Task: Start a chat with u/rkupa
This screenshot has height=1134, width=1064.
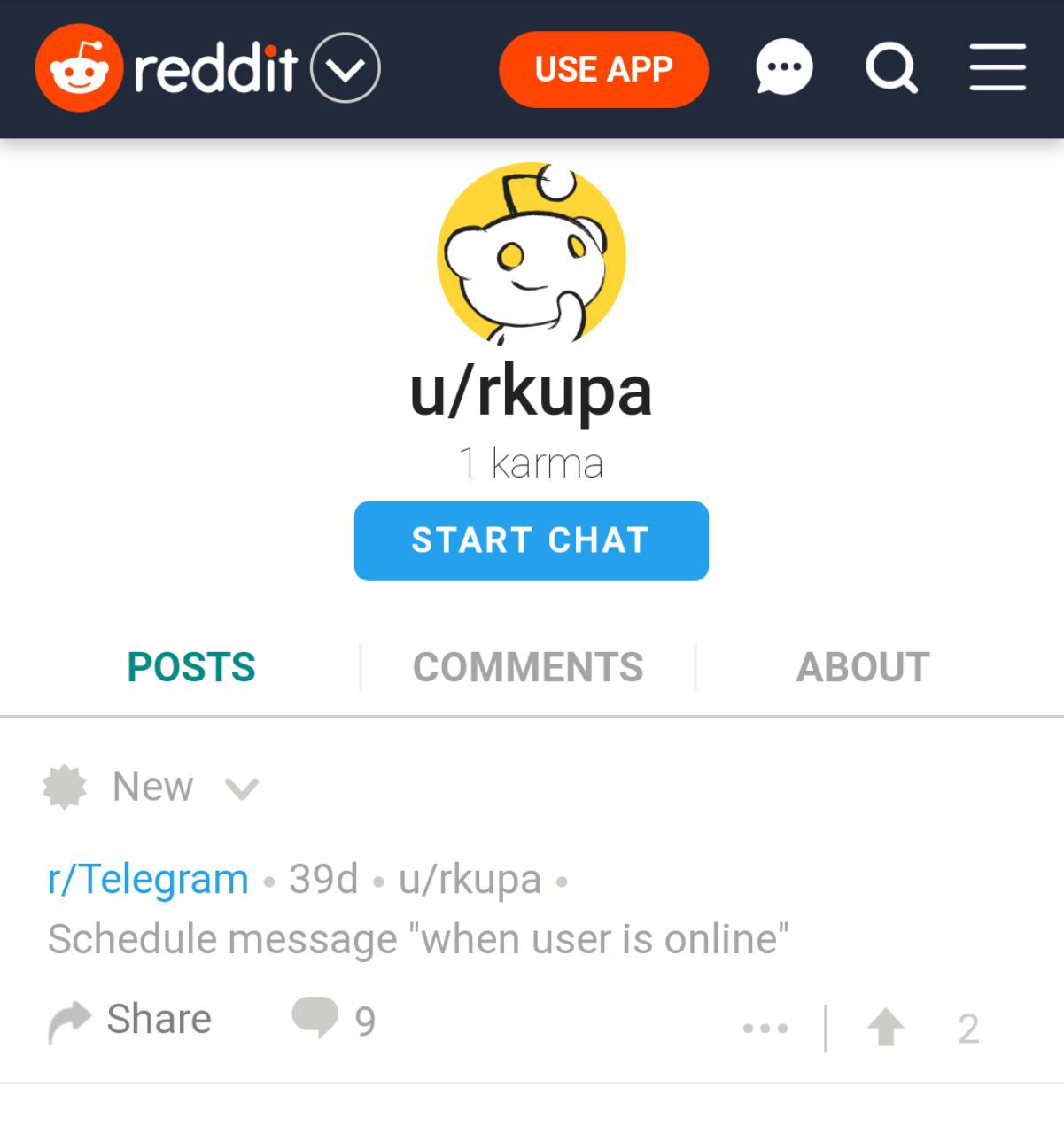Action: (x=531, y=540)
